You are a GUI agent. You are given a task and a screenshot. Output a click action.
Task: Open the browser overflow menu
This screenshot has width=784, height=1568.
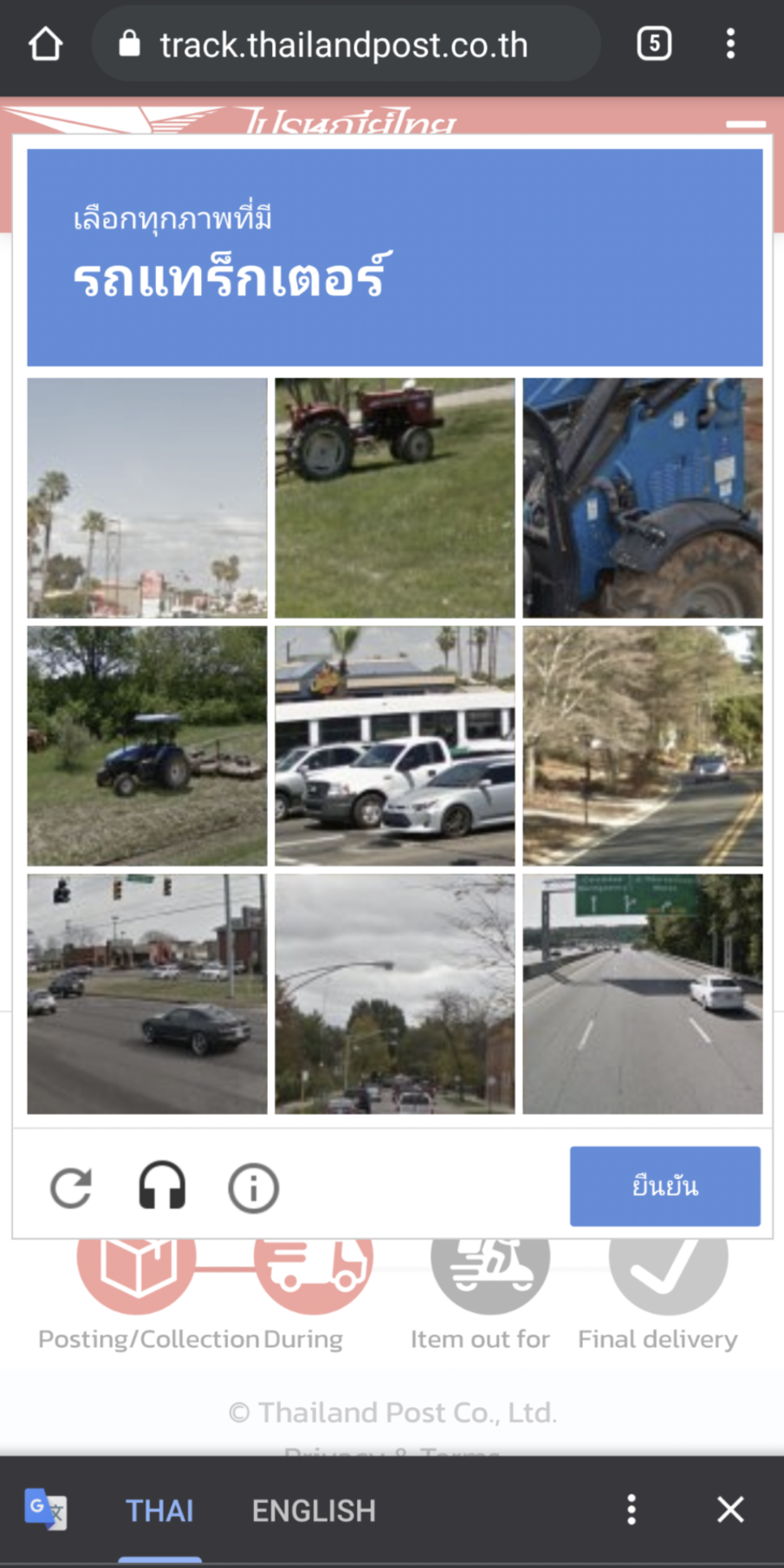coord(730,43)
